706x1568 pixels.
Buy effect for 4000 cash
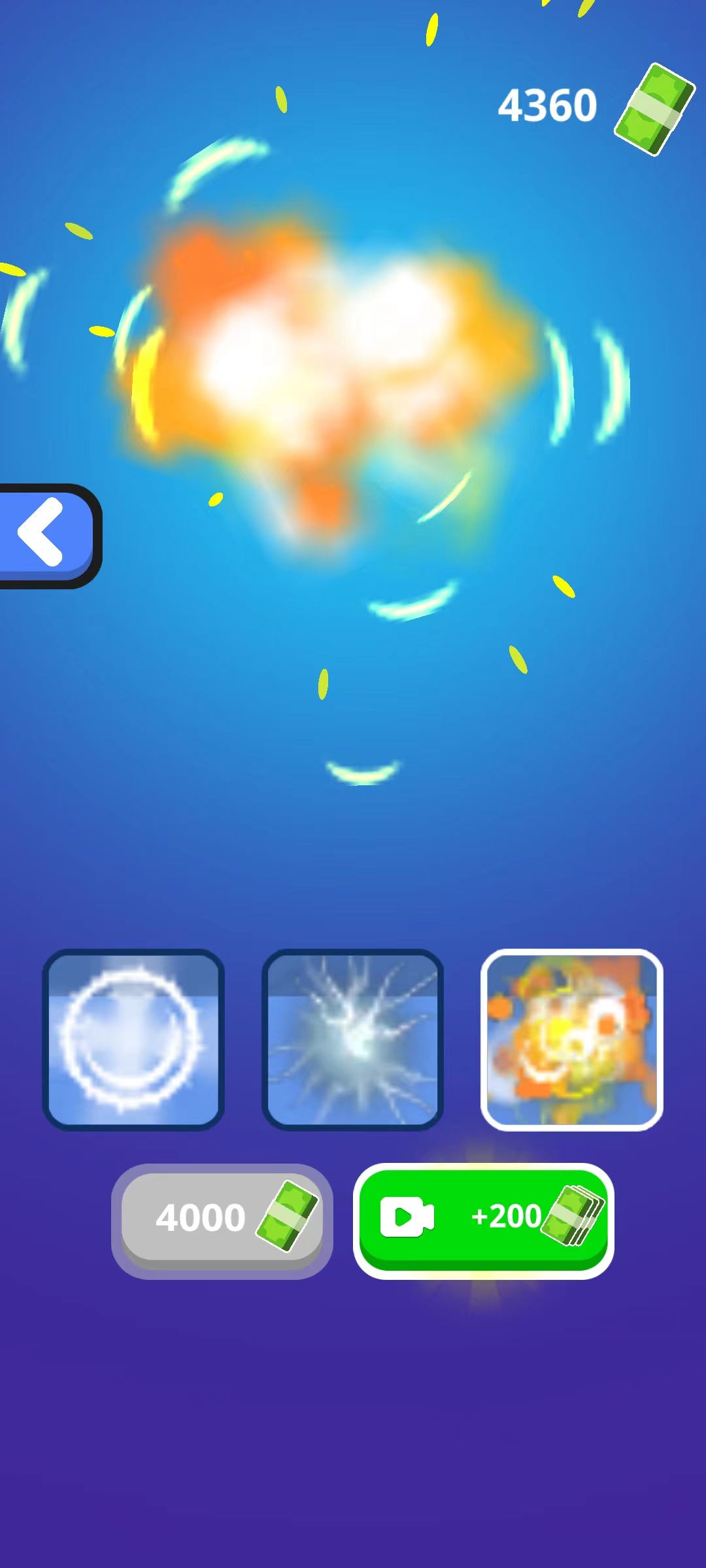(222, 1219)
